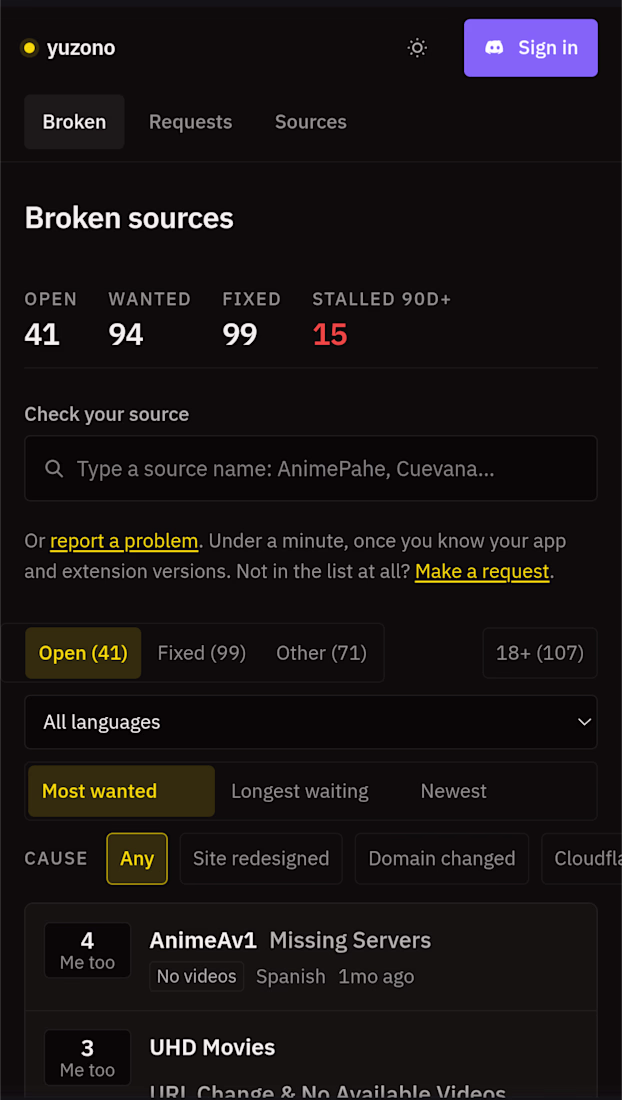Toggle the 18+ (107) filter
The image size is (622, 1100).
click(x=540, y=653)
